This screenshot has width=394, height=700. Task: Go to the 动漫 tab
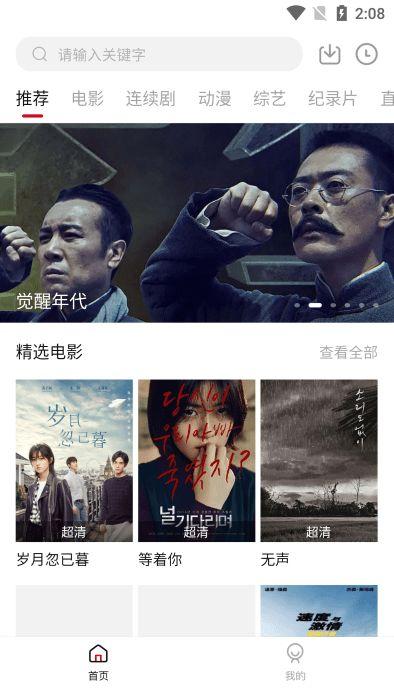(x=215, y=99)
